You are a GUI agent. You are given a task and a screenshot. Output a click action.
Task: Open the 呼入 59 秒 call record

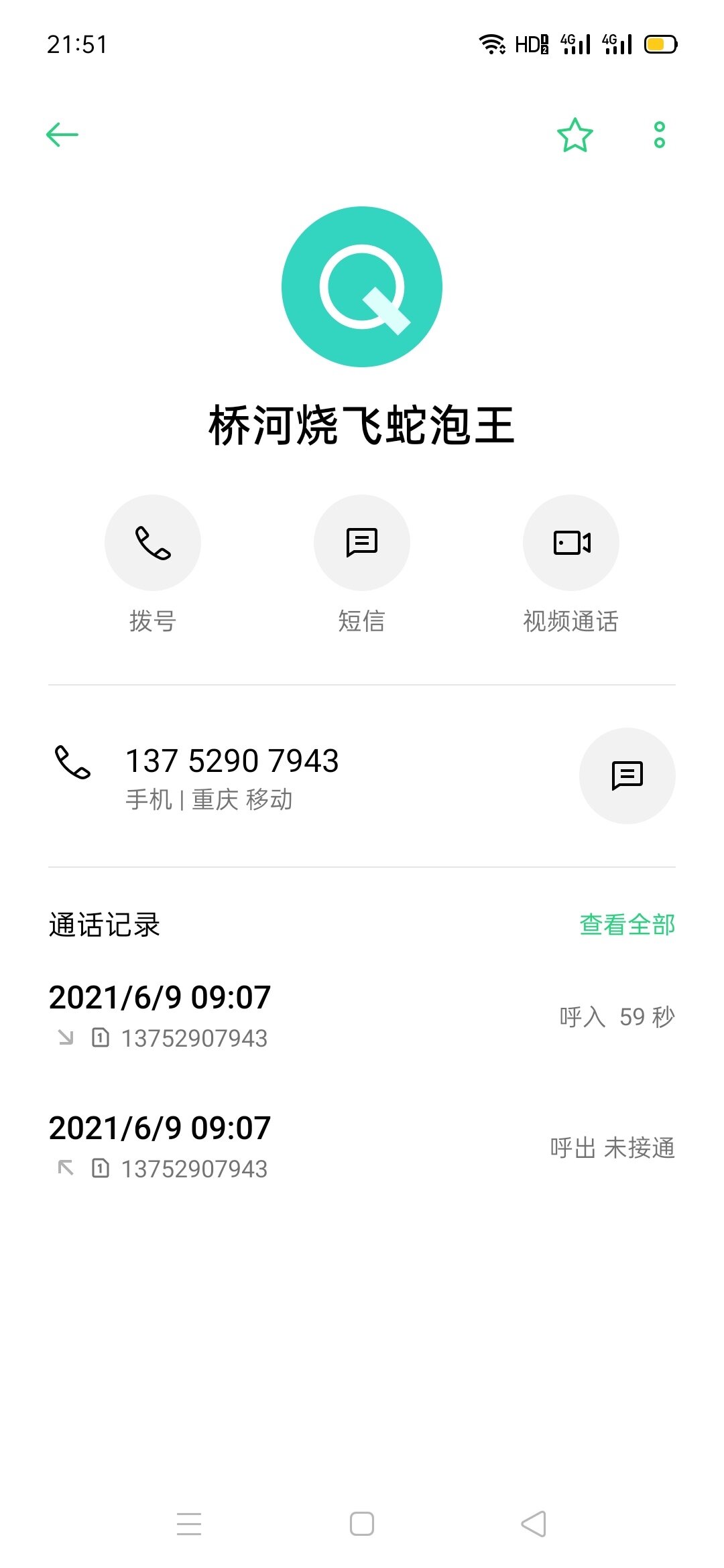point(362,1016)
